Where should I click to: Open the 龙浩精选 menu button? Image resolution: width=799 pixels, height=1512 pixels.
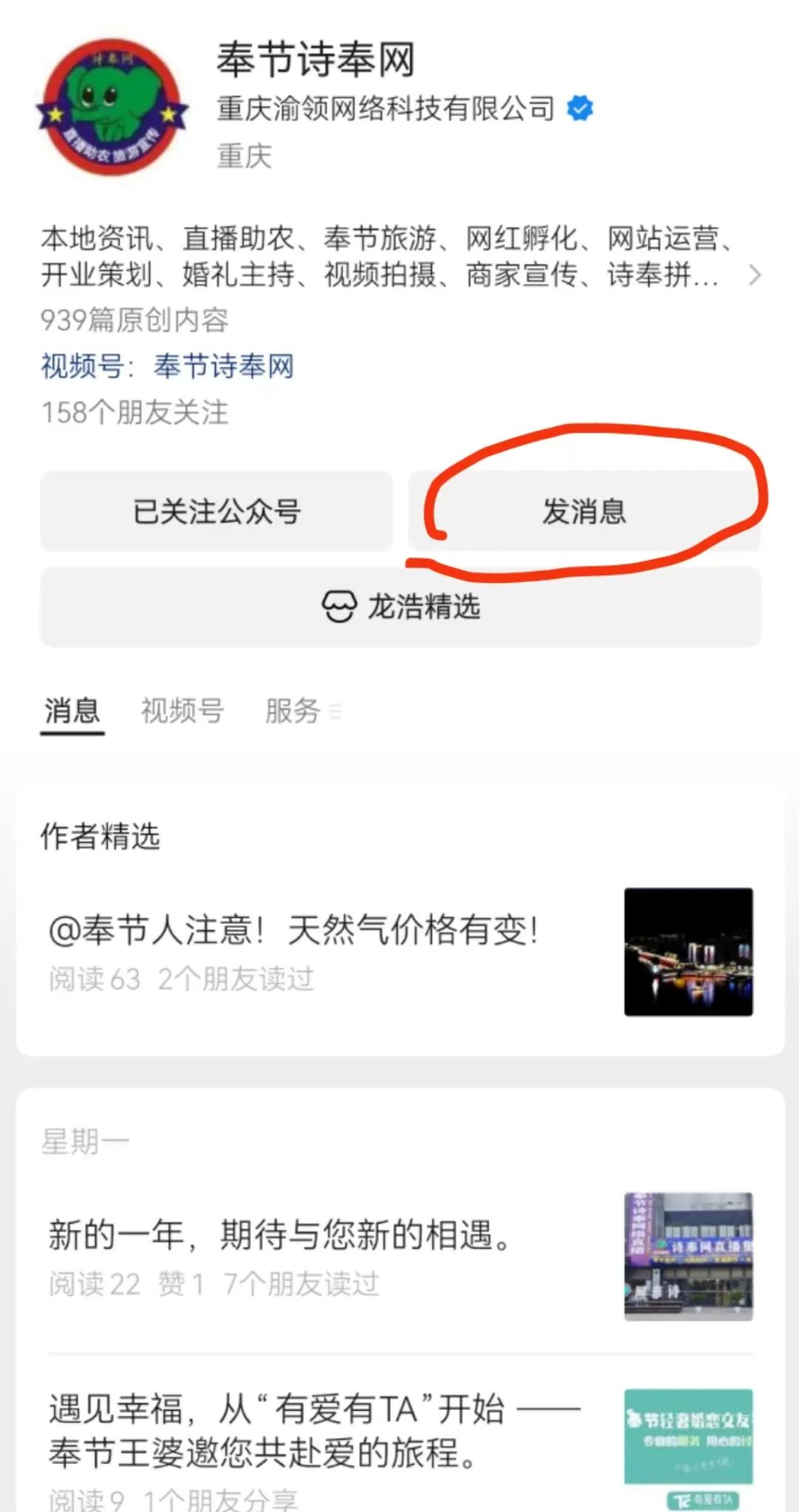400,607
